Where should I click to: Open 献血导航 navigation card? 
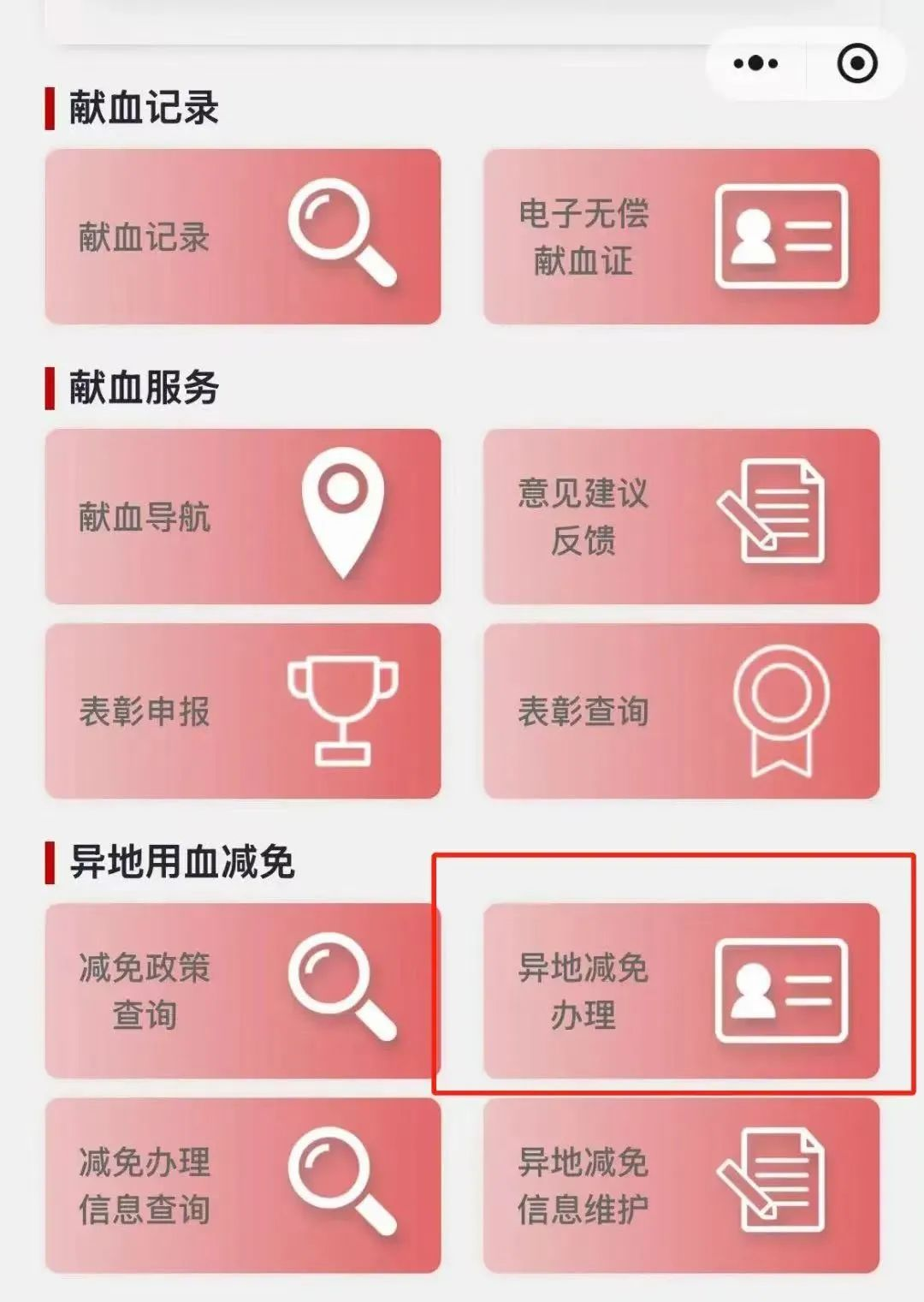pos(243,516)
